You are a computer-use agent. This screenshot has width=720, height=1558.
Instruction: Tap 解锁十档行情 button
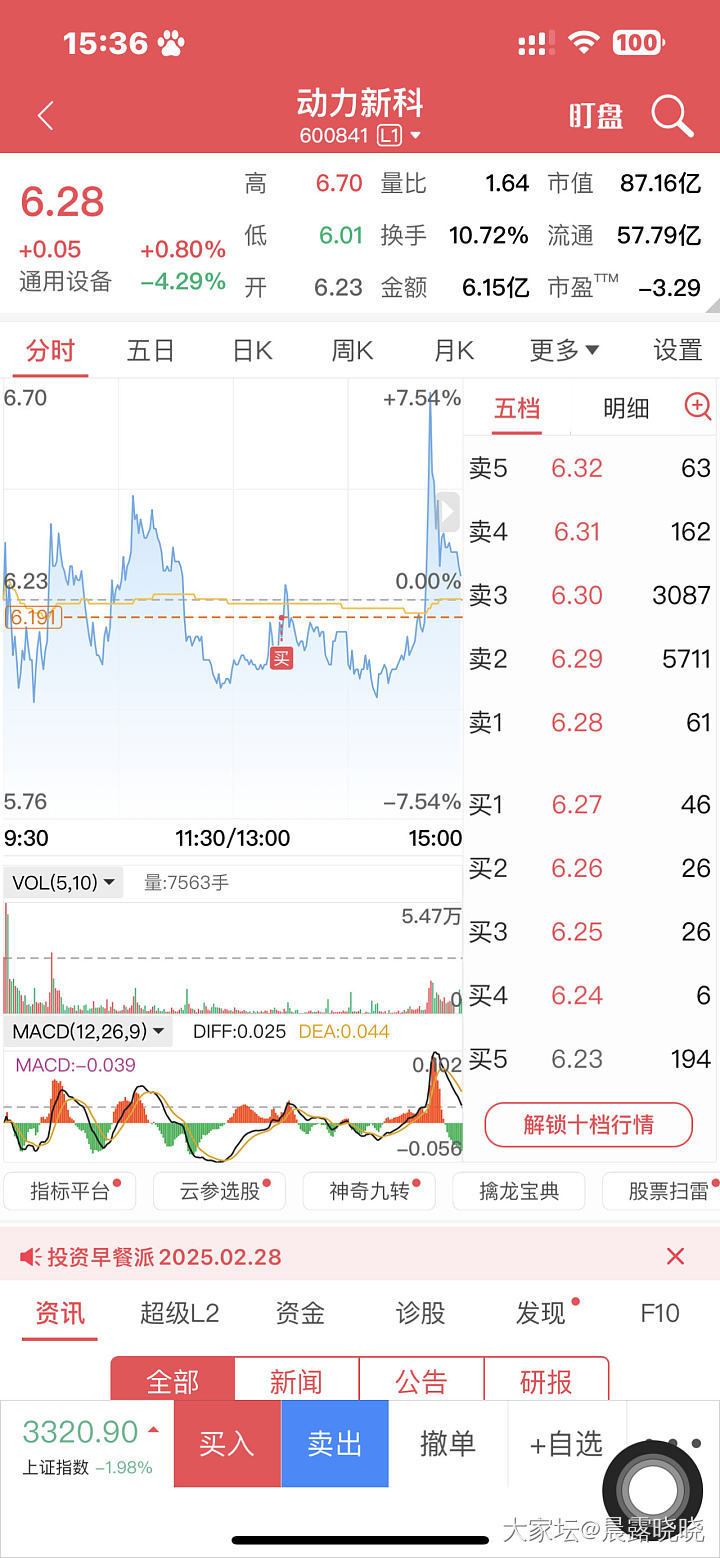point(589,1124)
